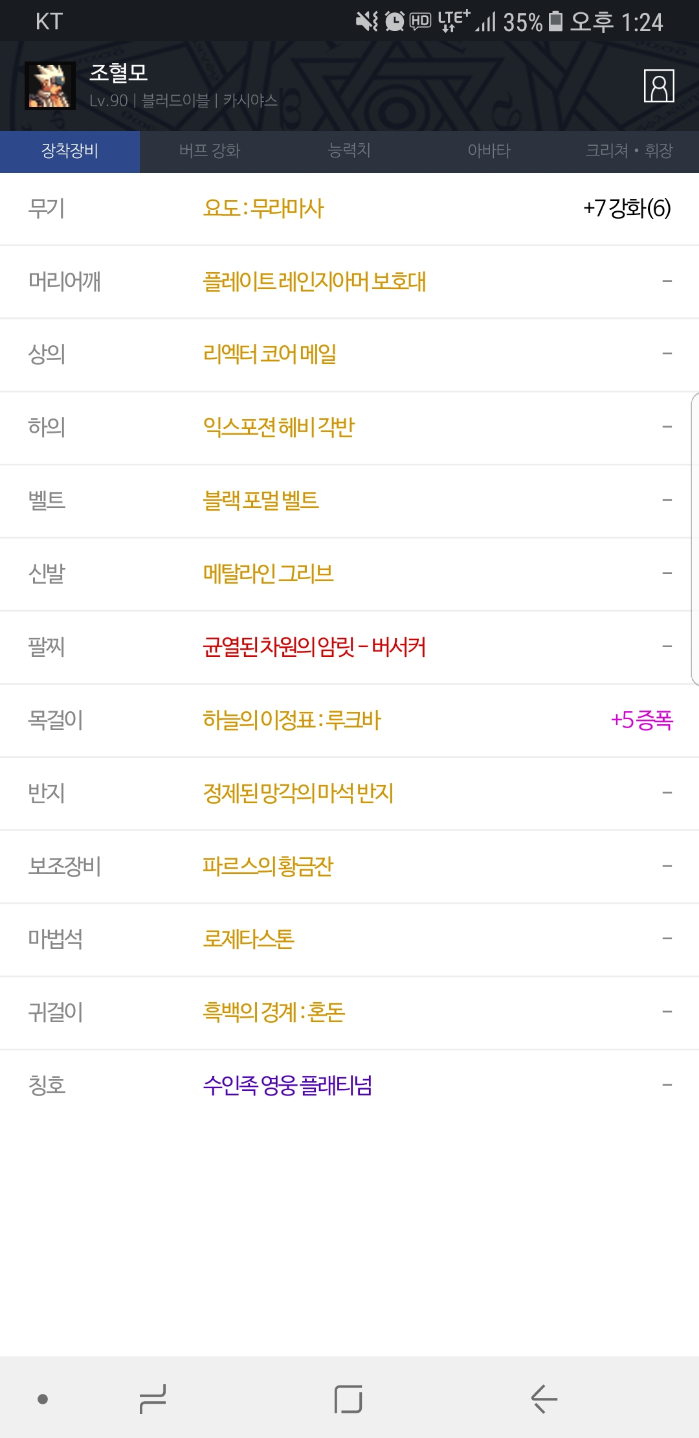Select the 장착장비 tab
Screen dimensions: 699x1438
[x=69, y=151]
